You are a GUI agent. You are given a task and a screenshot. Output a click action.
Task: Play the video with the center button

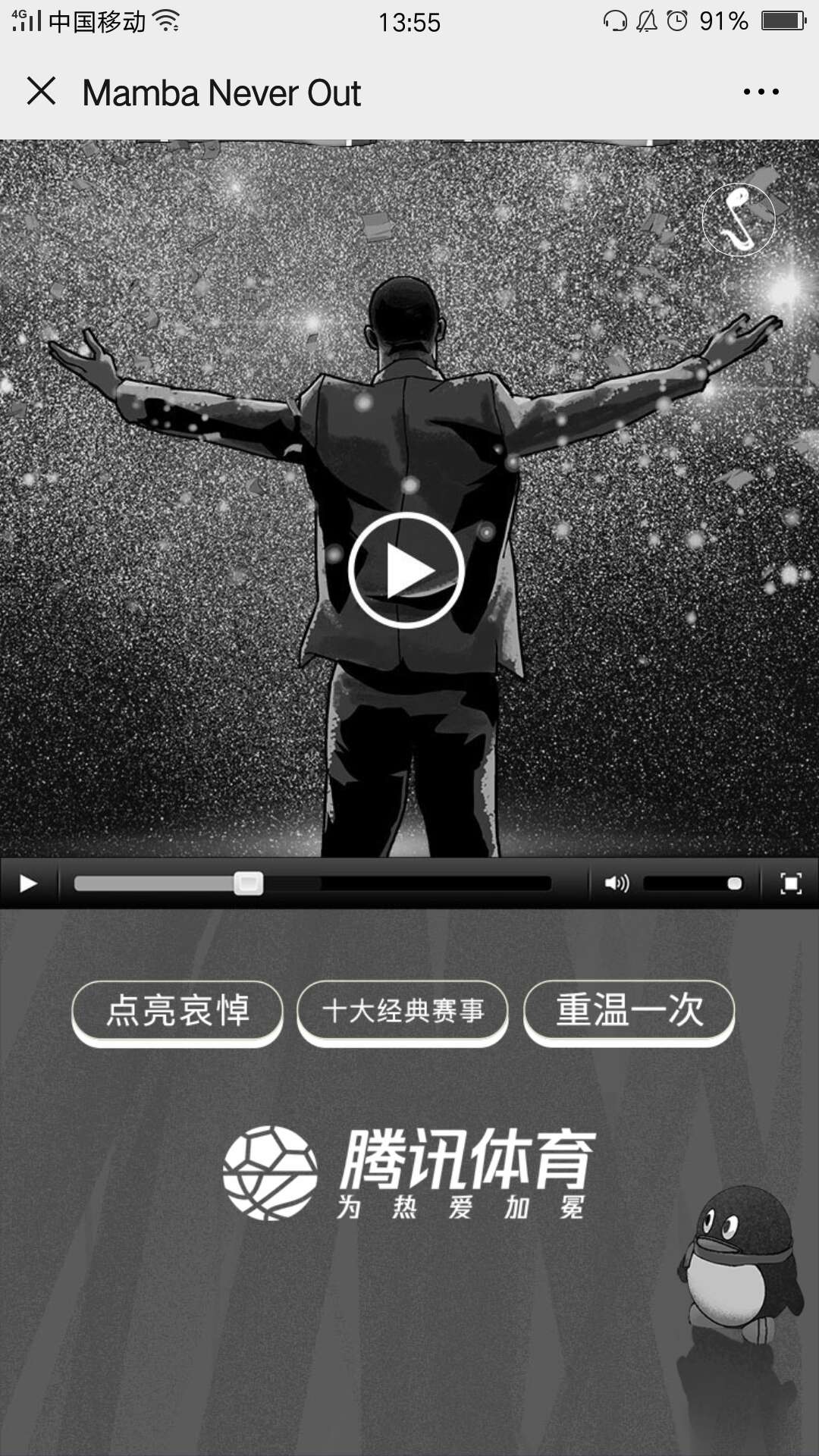(x=406, y=570)
